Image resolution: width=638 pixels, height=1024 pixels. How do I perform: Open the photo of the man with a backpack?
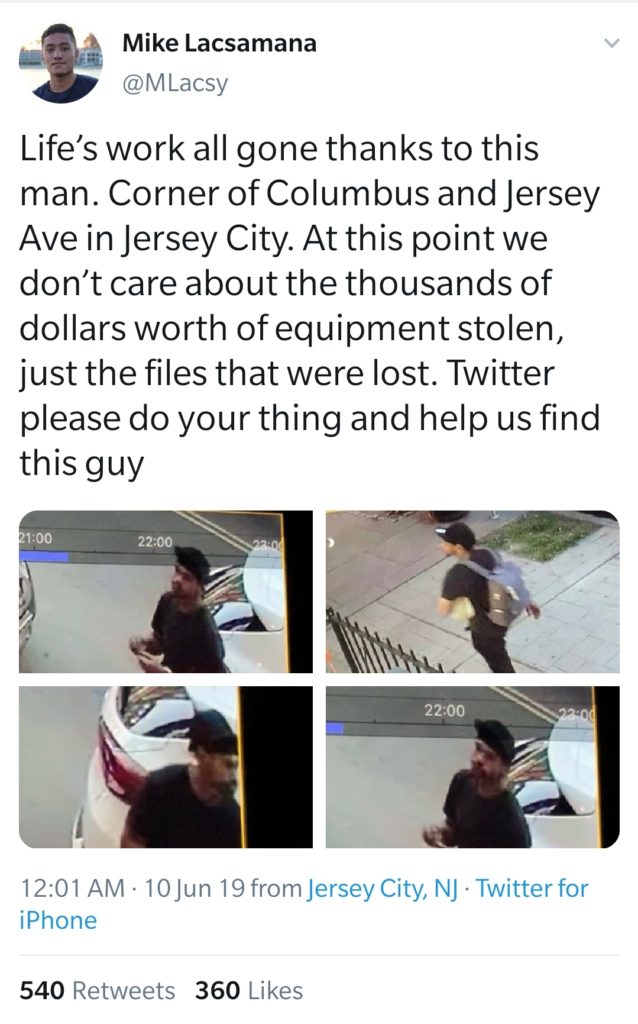coord(472,591)
